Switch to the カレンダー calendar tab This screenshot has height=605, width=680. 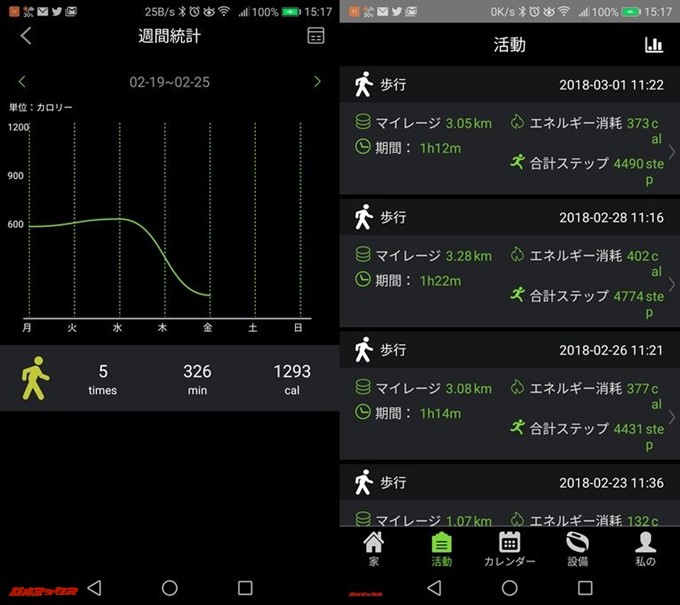pyautogui.click(x=509, y=550)
